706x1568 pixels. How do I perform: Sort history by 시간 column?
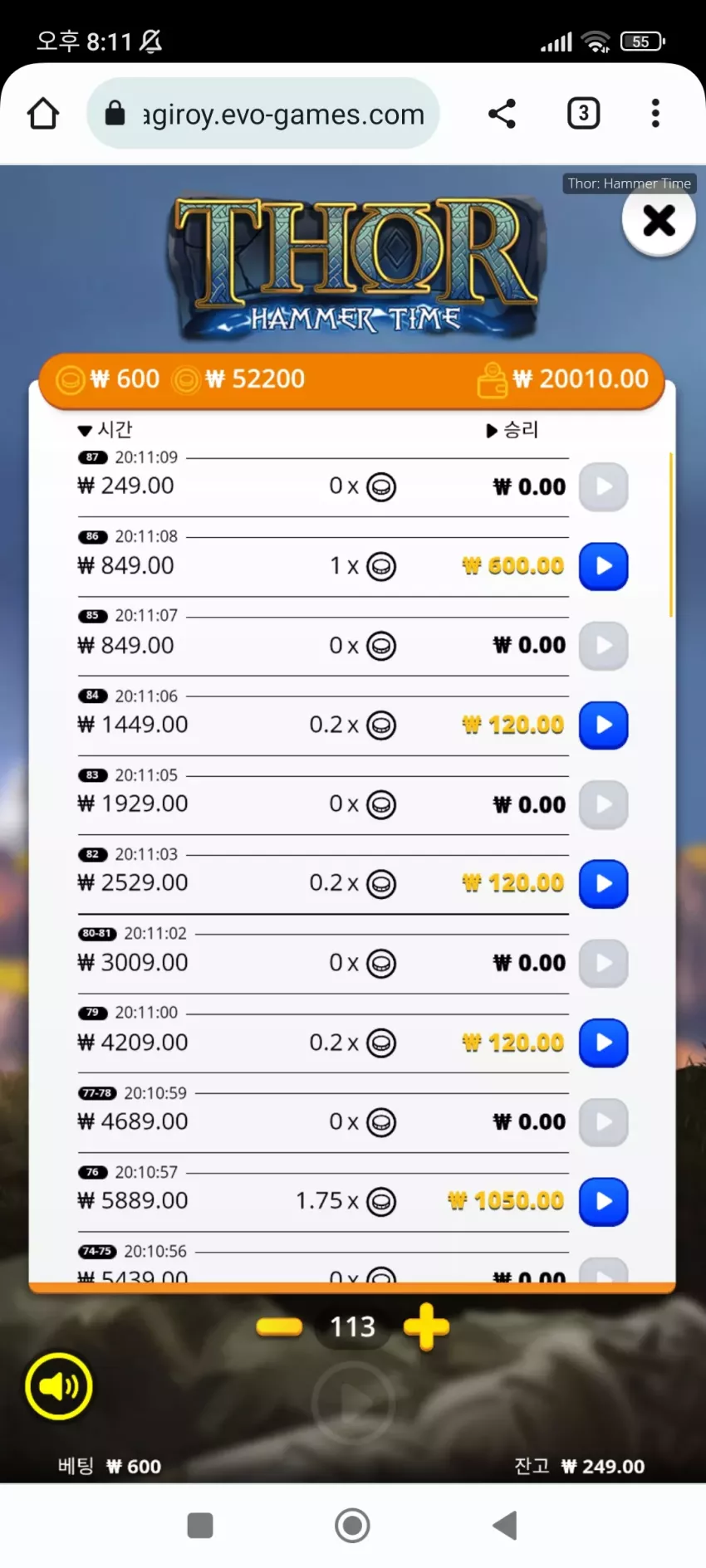pyautogui.click(x=105, y=429)
